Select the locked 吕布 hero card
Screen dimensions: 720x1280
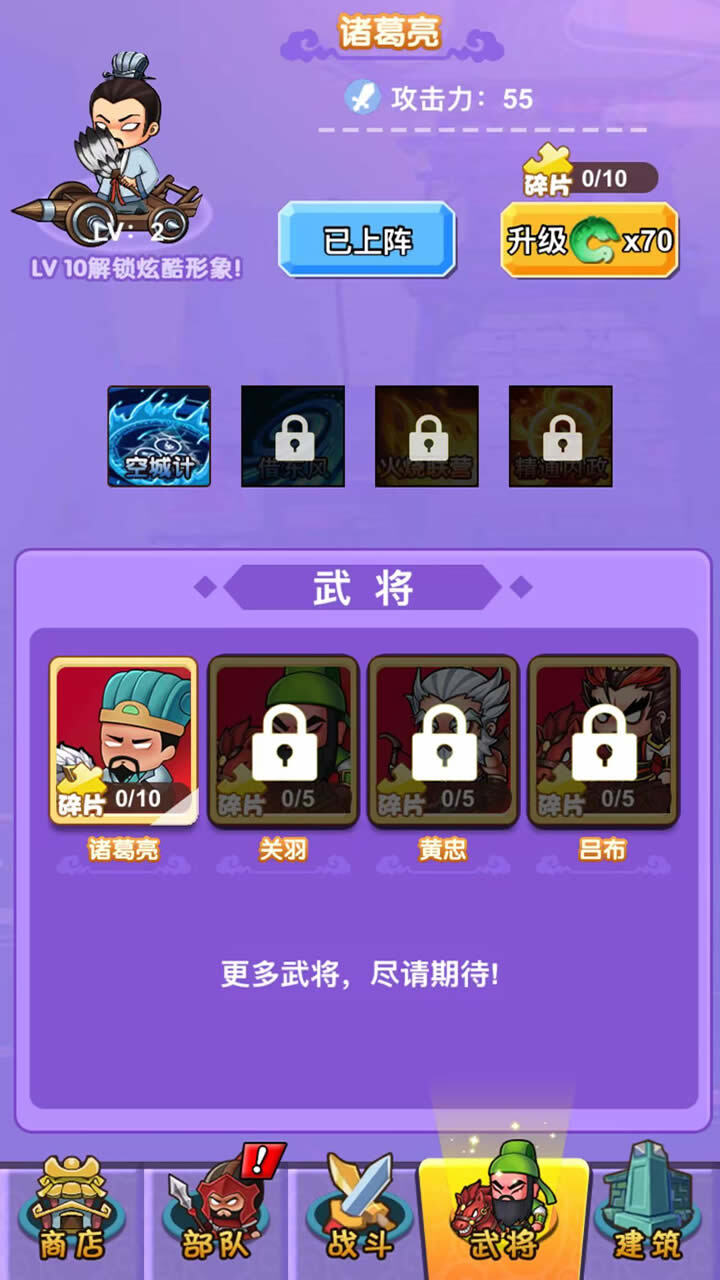click(x=604, y=741)
